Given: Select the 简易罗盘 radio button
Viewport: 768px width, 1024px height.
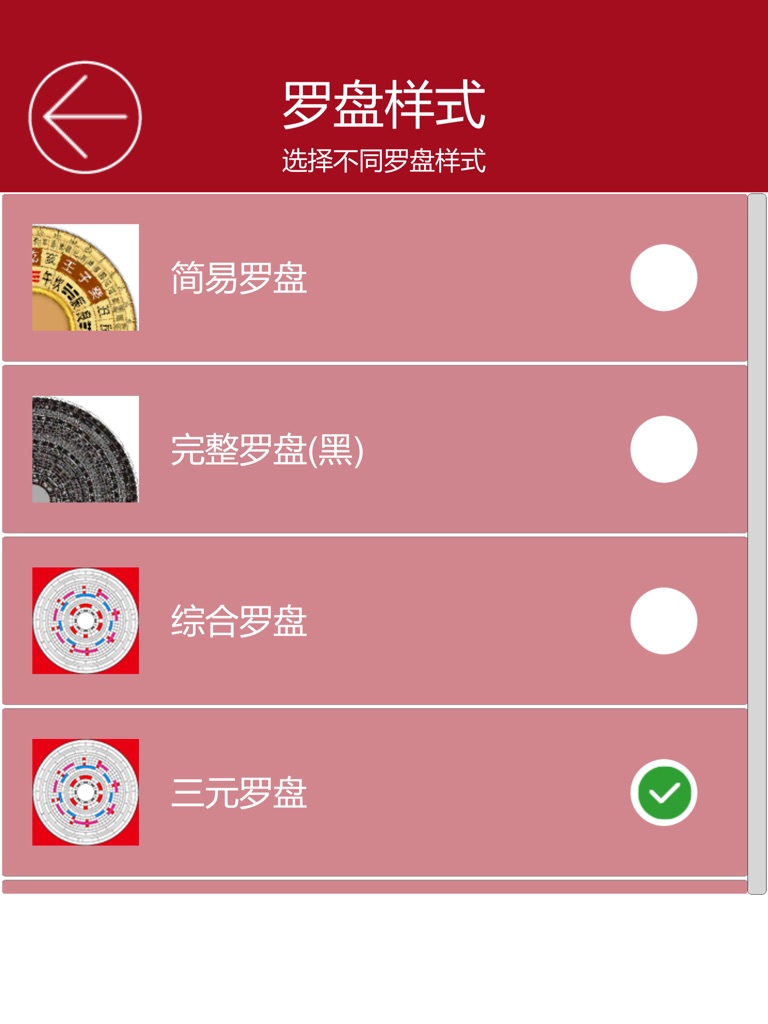Looking at the screenshot, I should [664, 277].
